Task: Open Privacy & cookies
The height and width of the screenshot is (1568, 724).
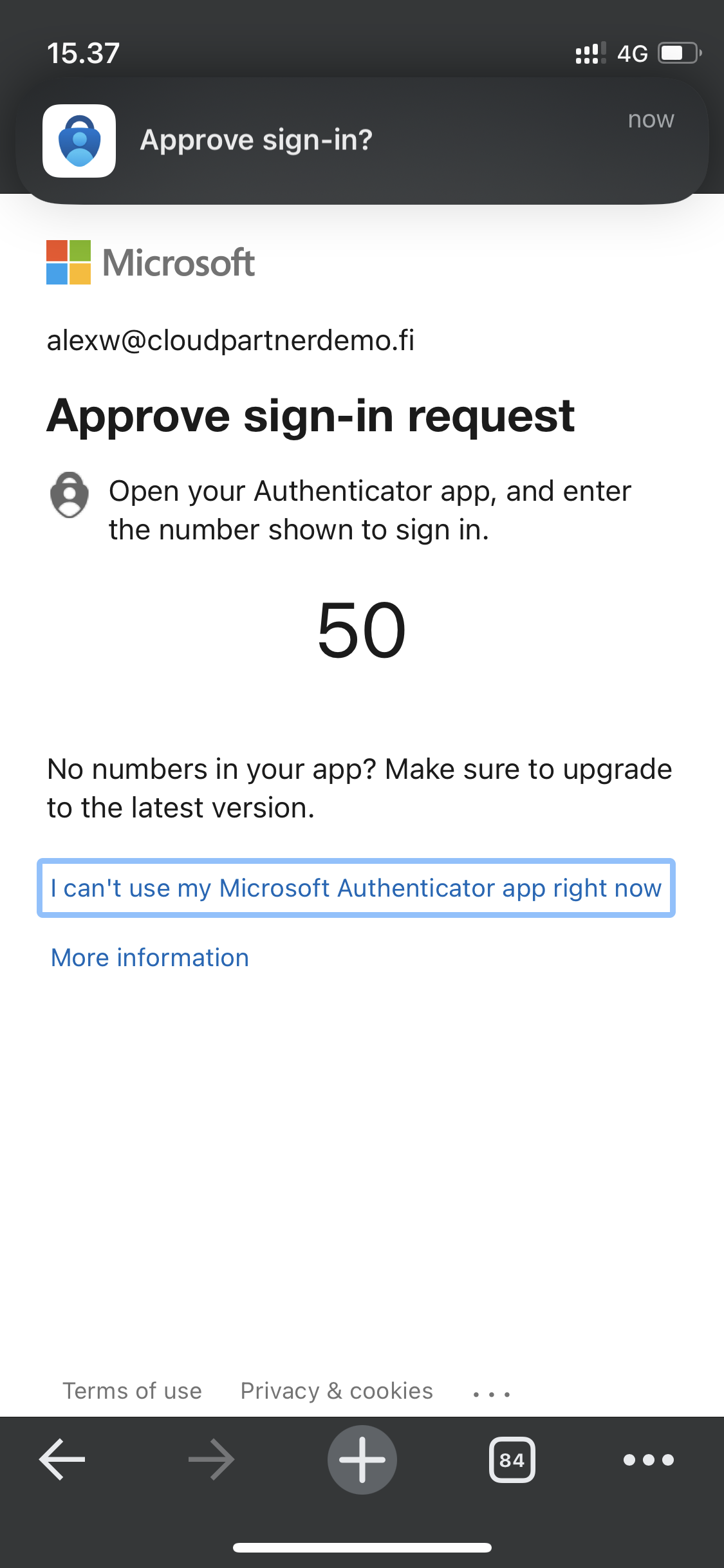Action: 337,1391
